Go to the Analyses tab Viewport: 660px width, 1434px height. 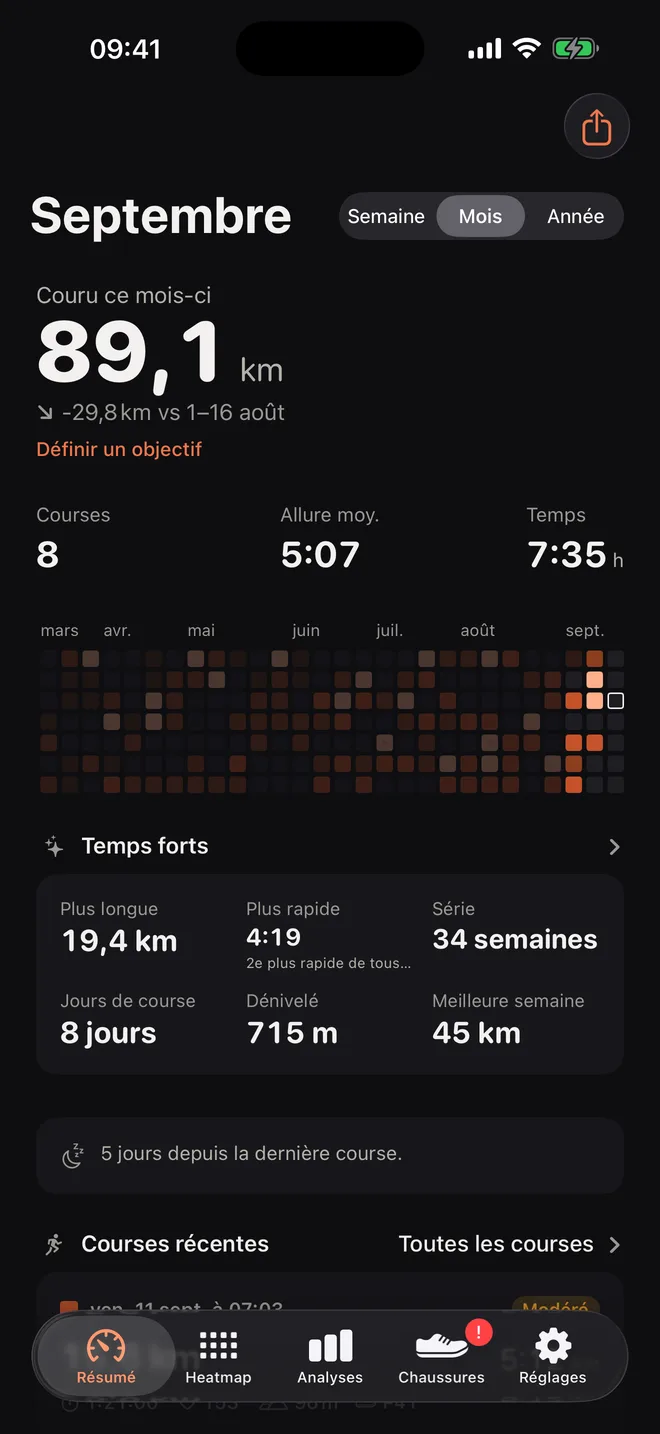(x=330, y=1357)
